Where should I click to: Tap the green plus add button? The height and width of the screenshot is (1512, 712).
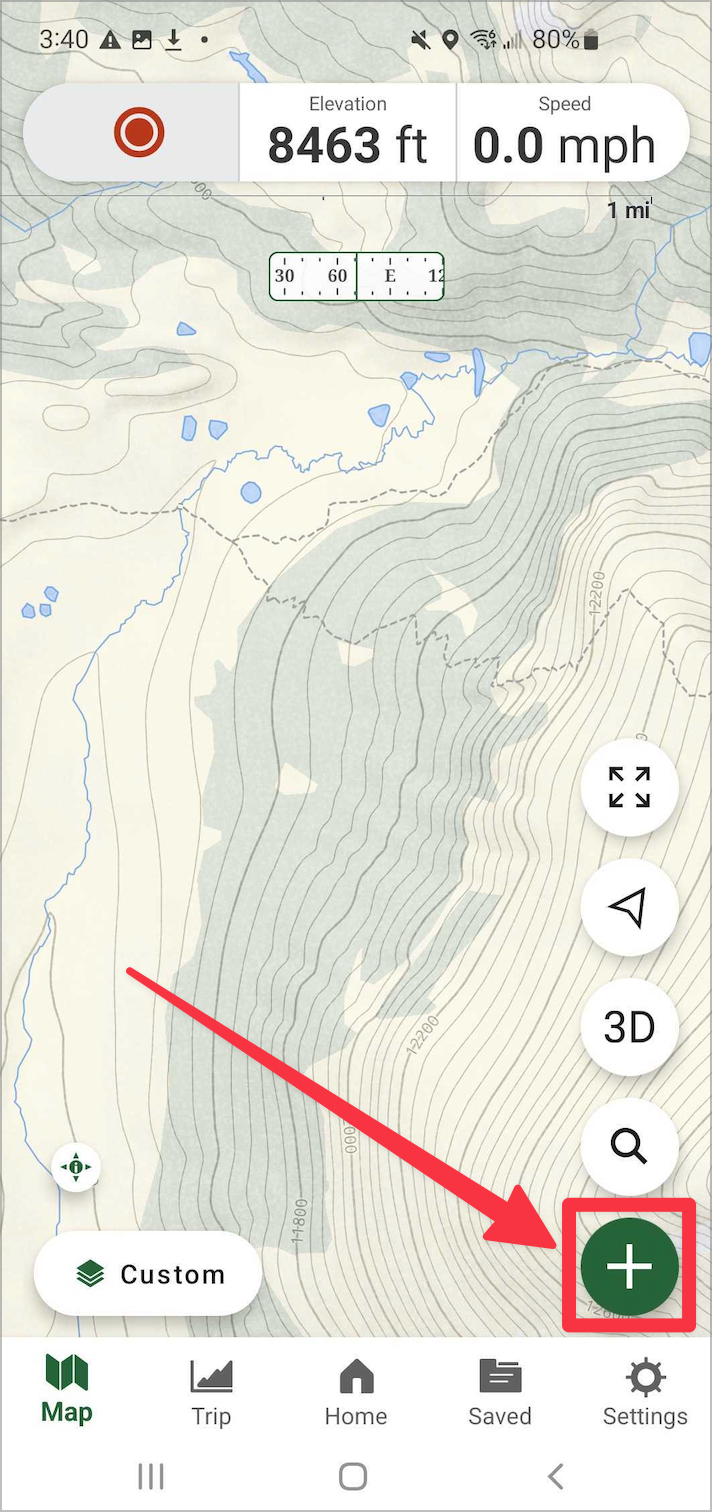[x=630, y=1266]
